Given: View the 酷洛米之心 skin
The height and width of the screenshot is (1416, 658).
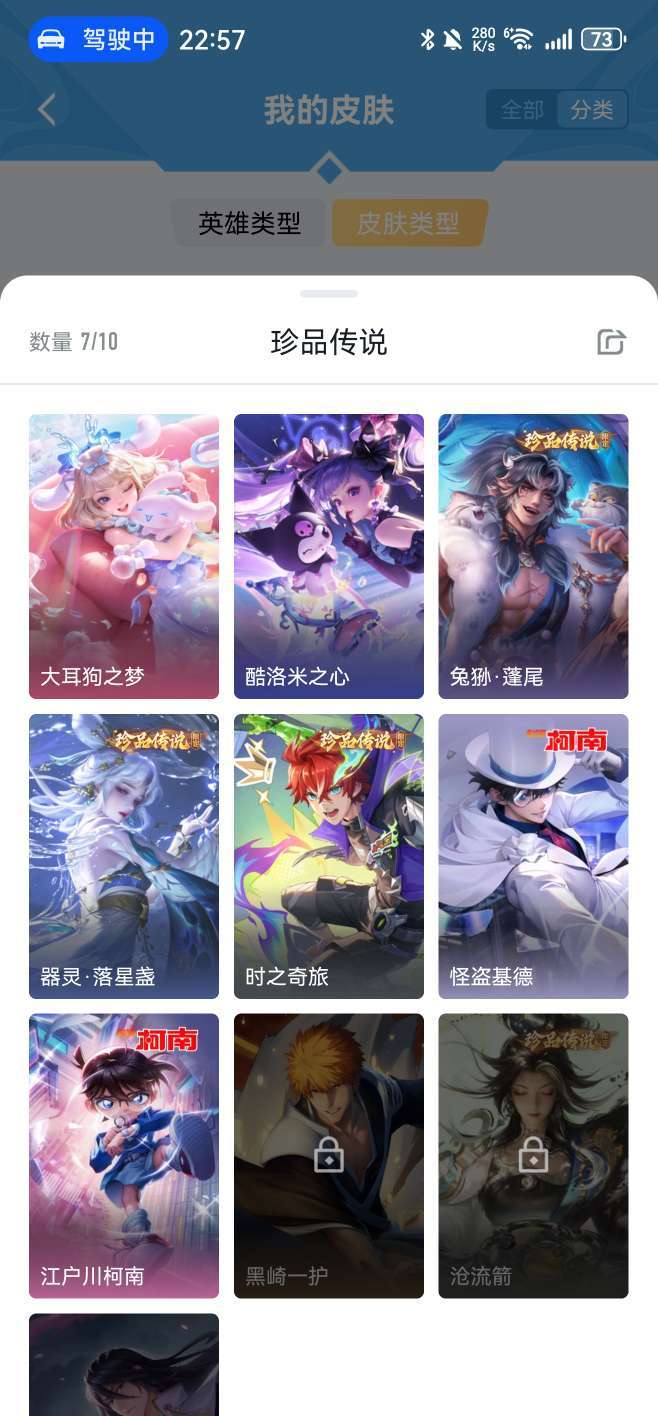Looking at the screenshot, I should pyautogui.click(x=329, y=556).
